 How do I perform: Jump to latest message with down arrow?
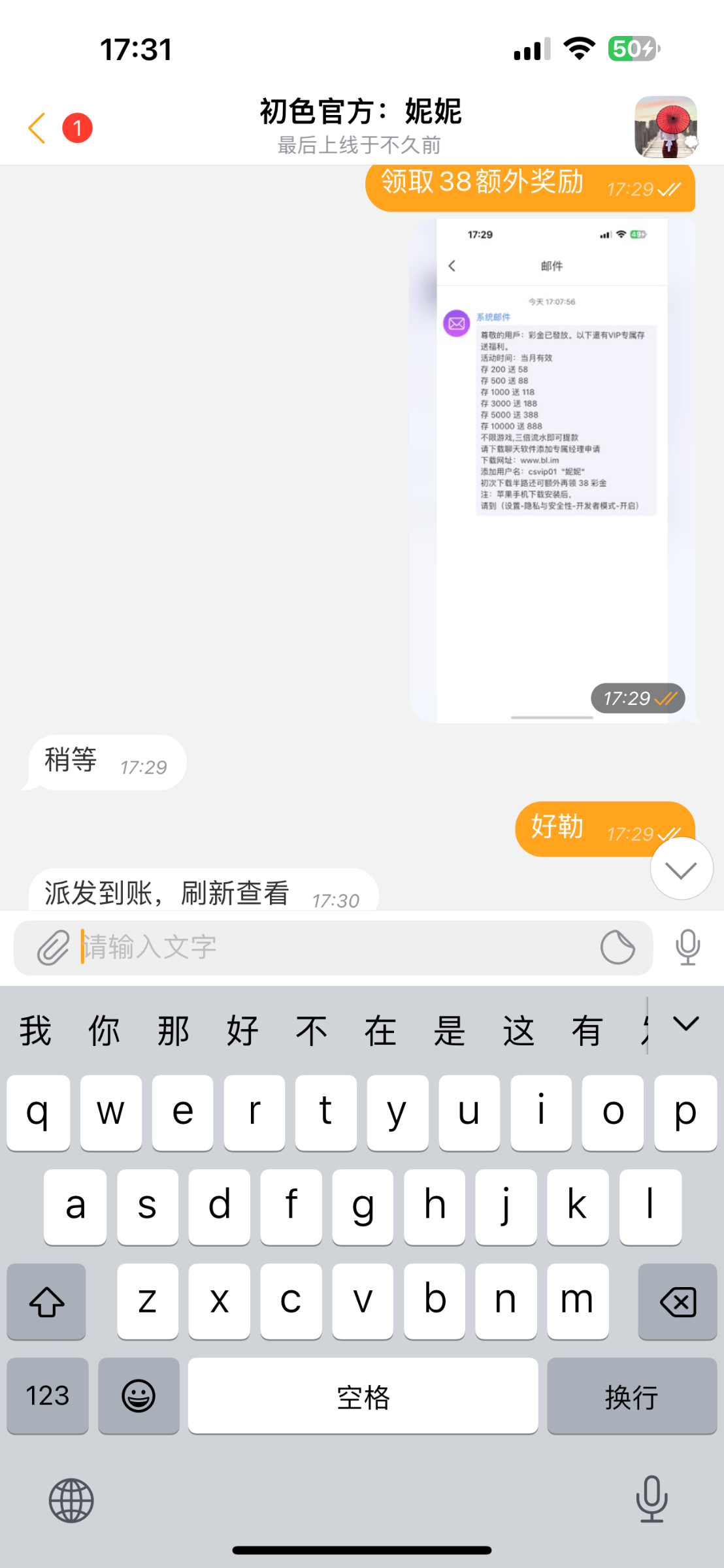coord(681,869)
